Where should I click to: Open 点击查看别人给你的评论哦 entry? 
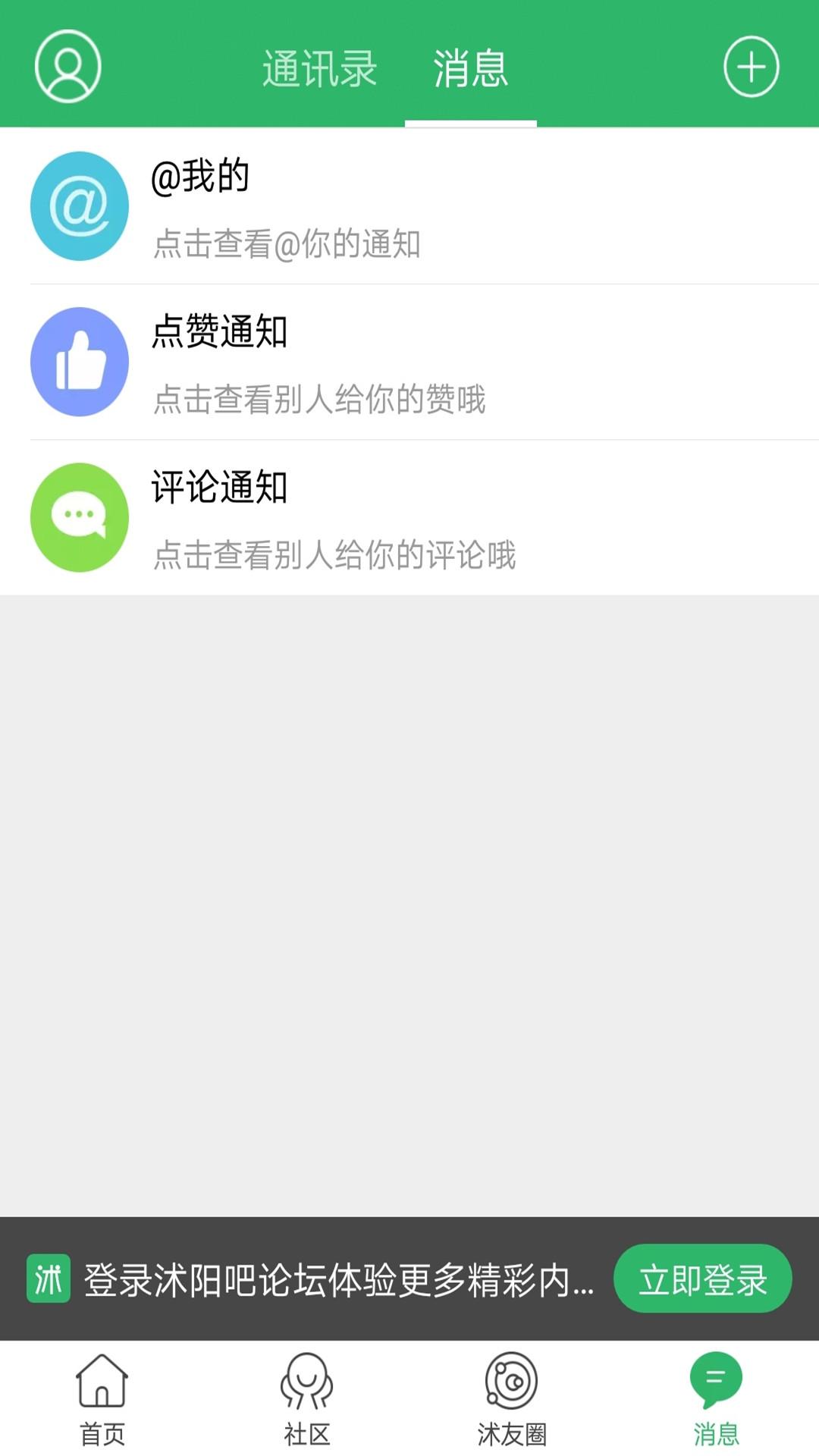pyautogui.click(x=334, y=554)
